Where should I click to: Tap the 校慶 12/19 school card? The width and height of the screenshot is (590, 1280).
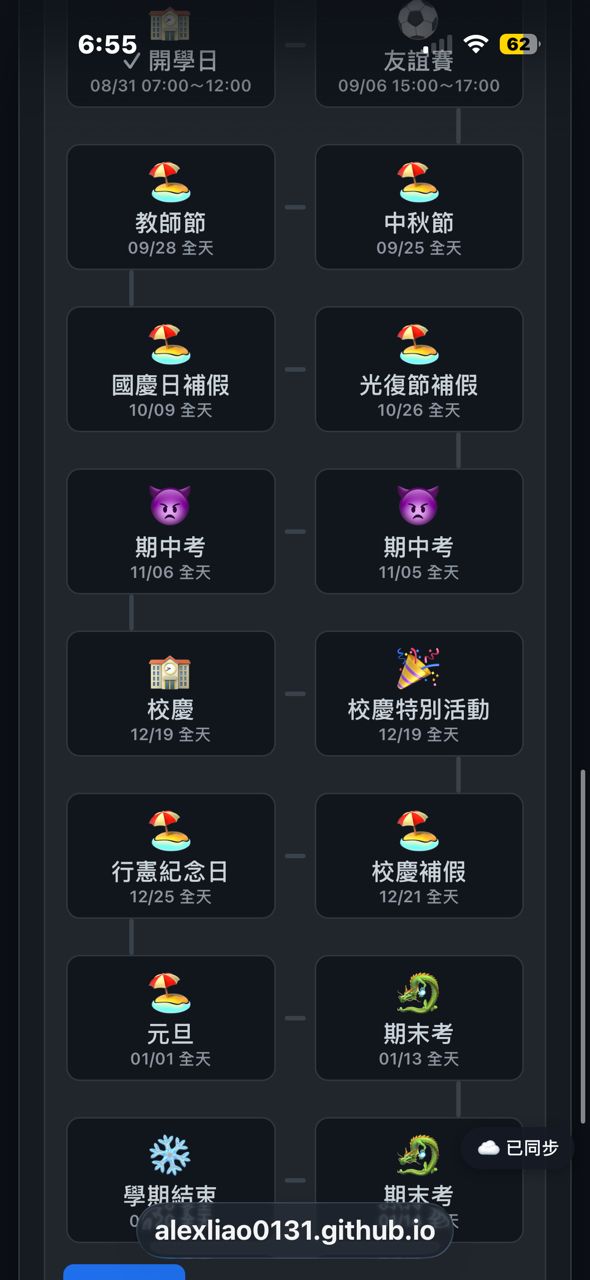pos(171,693)
